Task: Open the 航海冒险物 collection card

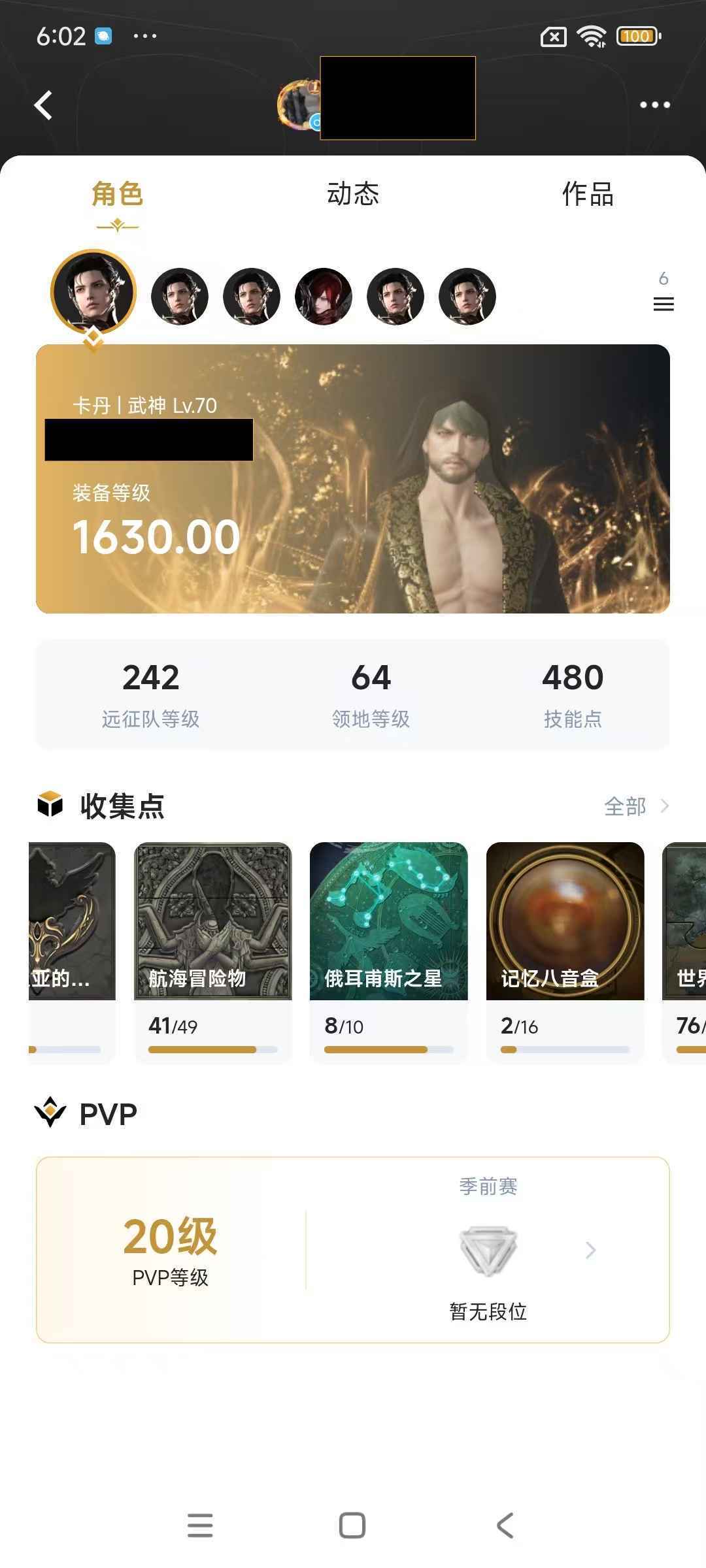Action: (x=212, y=951)
